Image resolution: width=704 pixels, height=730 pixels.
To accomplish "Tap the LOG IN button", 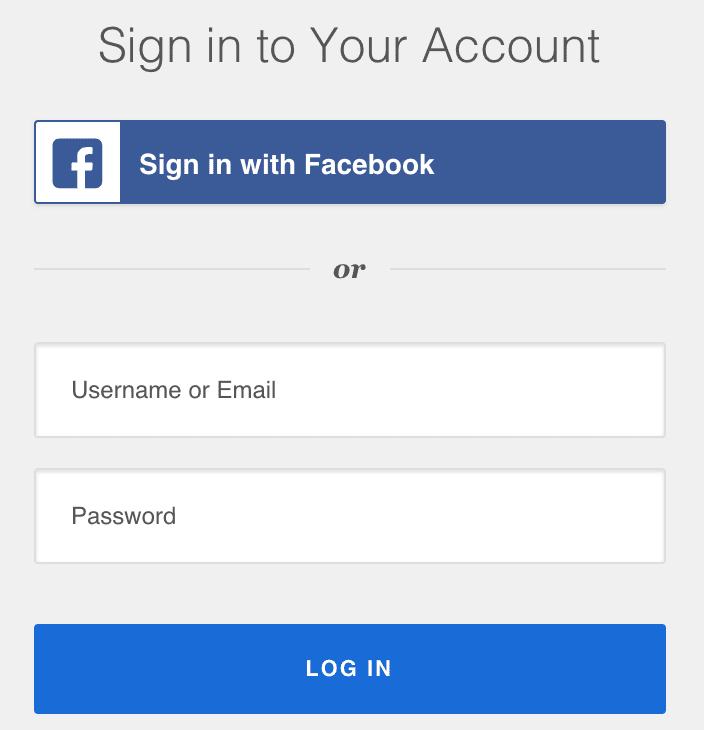I will click(x=350, y=668).
